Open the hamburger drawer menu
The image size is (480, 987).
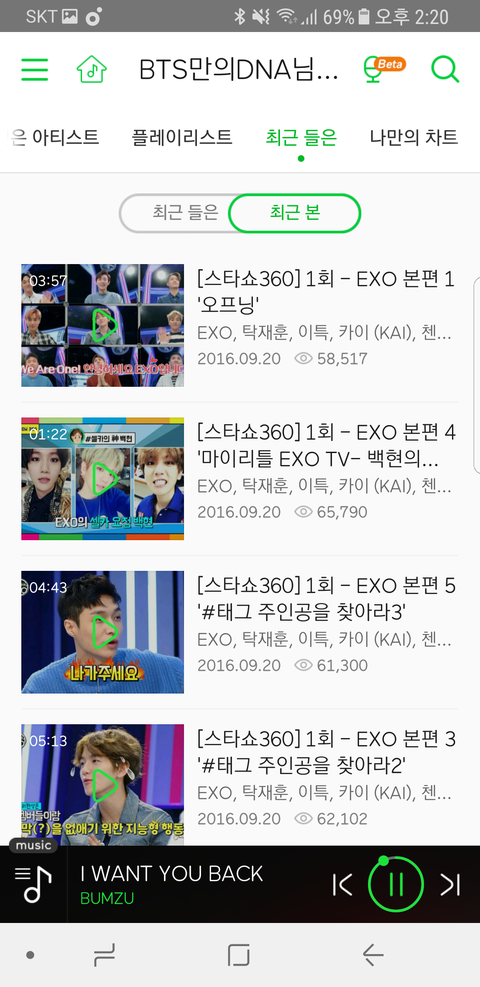(x=35, y=70)
